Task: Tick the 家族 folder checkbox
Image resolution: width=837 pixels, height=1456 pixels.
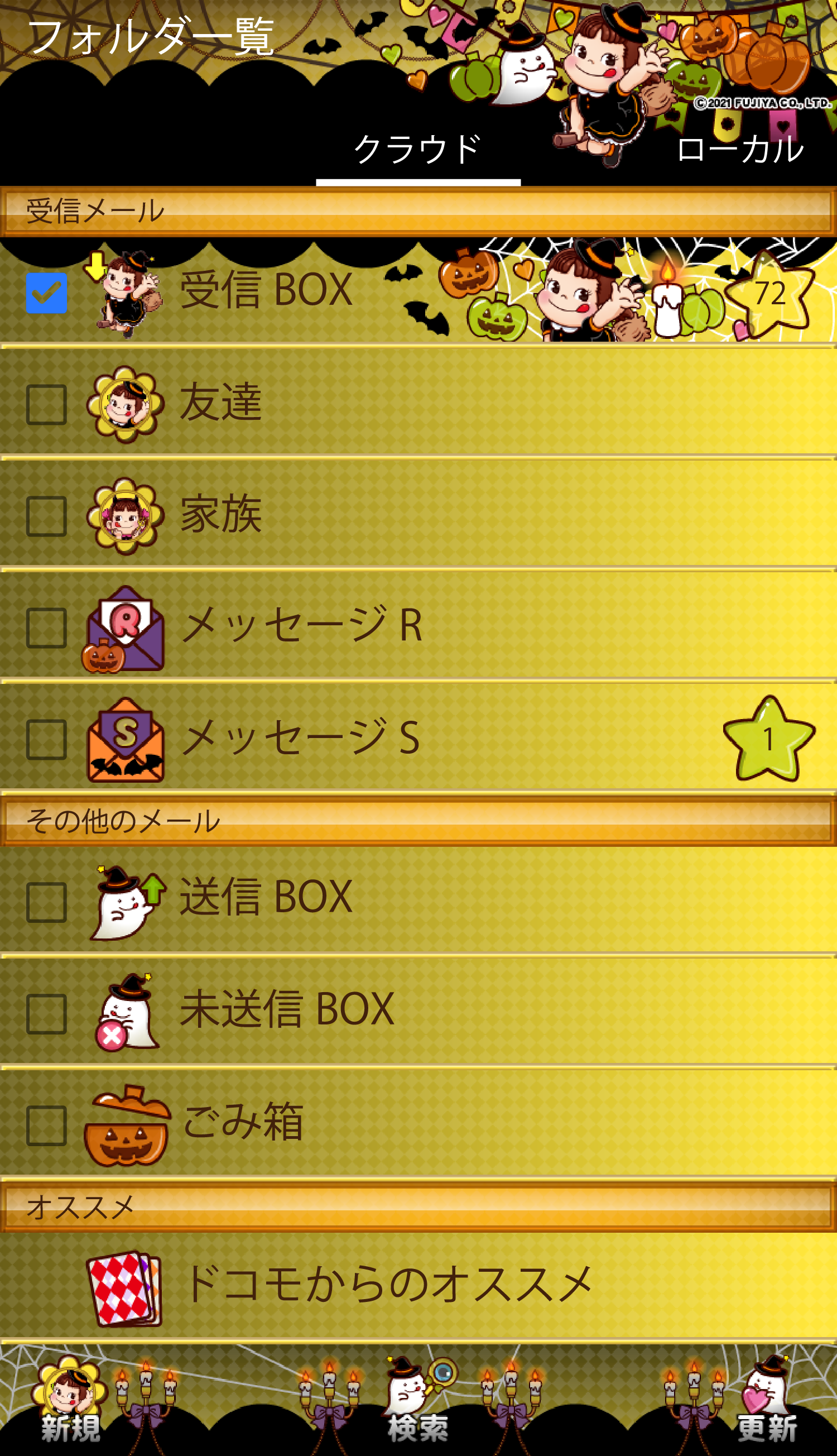Action: click(46, 516)
